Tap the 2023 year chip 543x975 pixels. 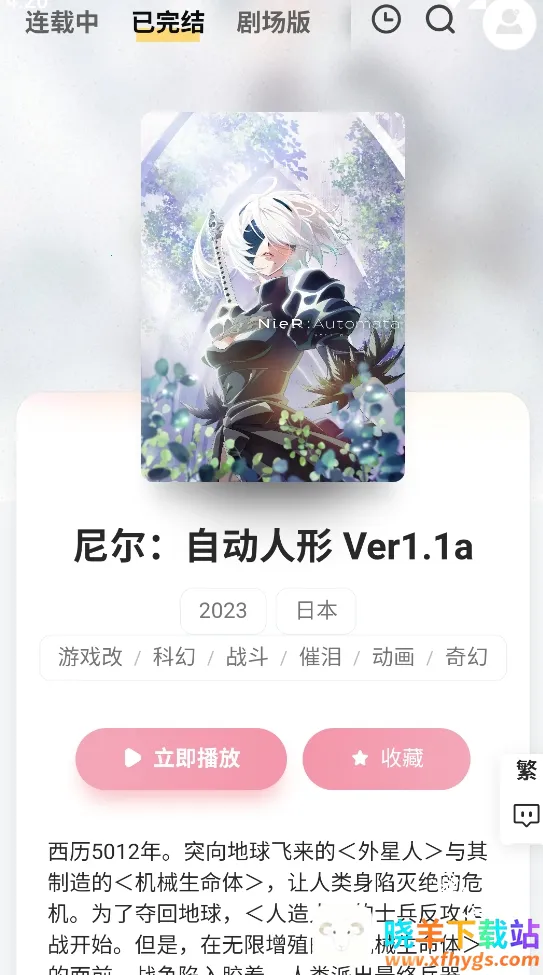click(223, 611)
